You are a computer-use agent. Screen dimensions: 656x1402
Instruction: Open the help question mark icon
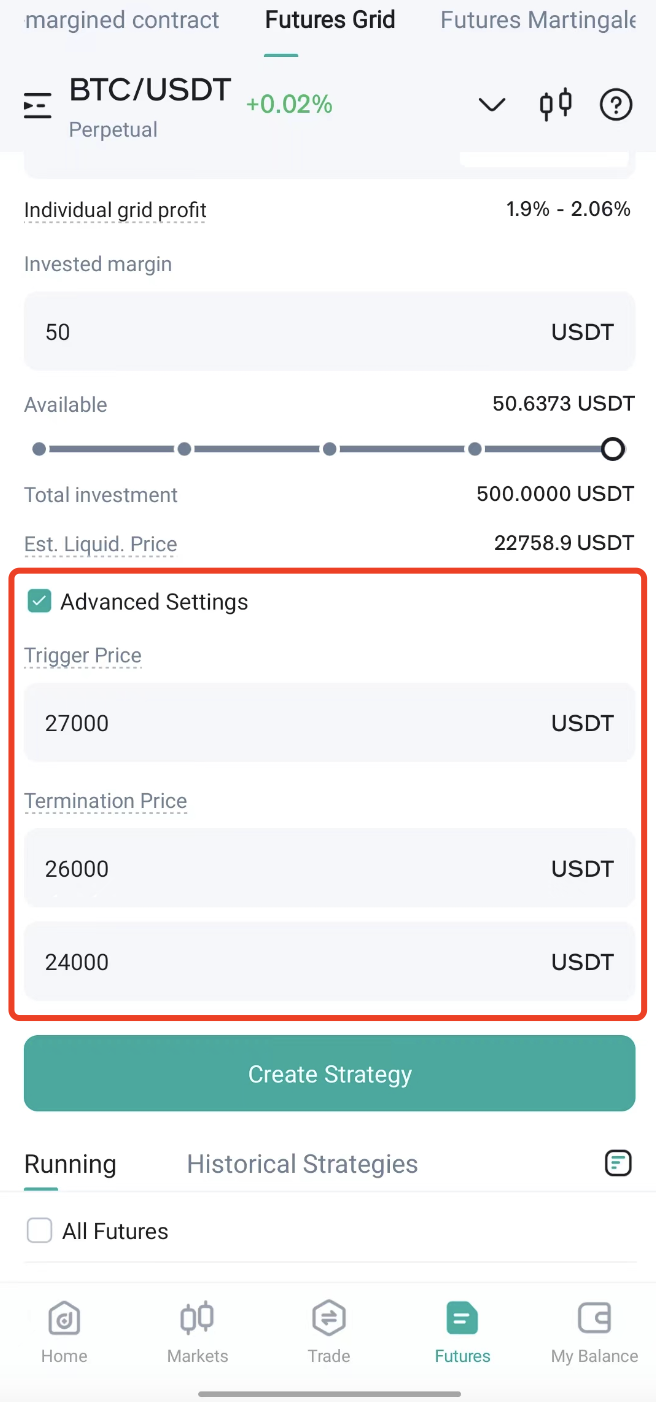point(616,104)
